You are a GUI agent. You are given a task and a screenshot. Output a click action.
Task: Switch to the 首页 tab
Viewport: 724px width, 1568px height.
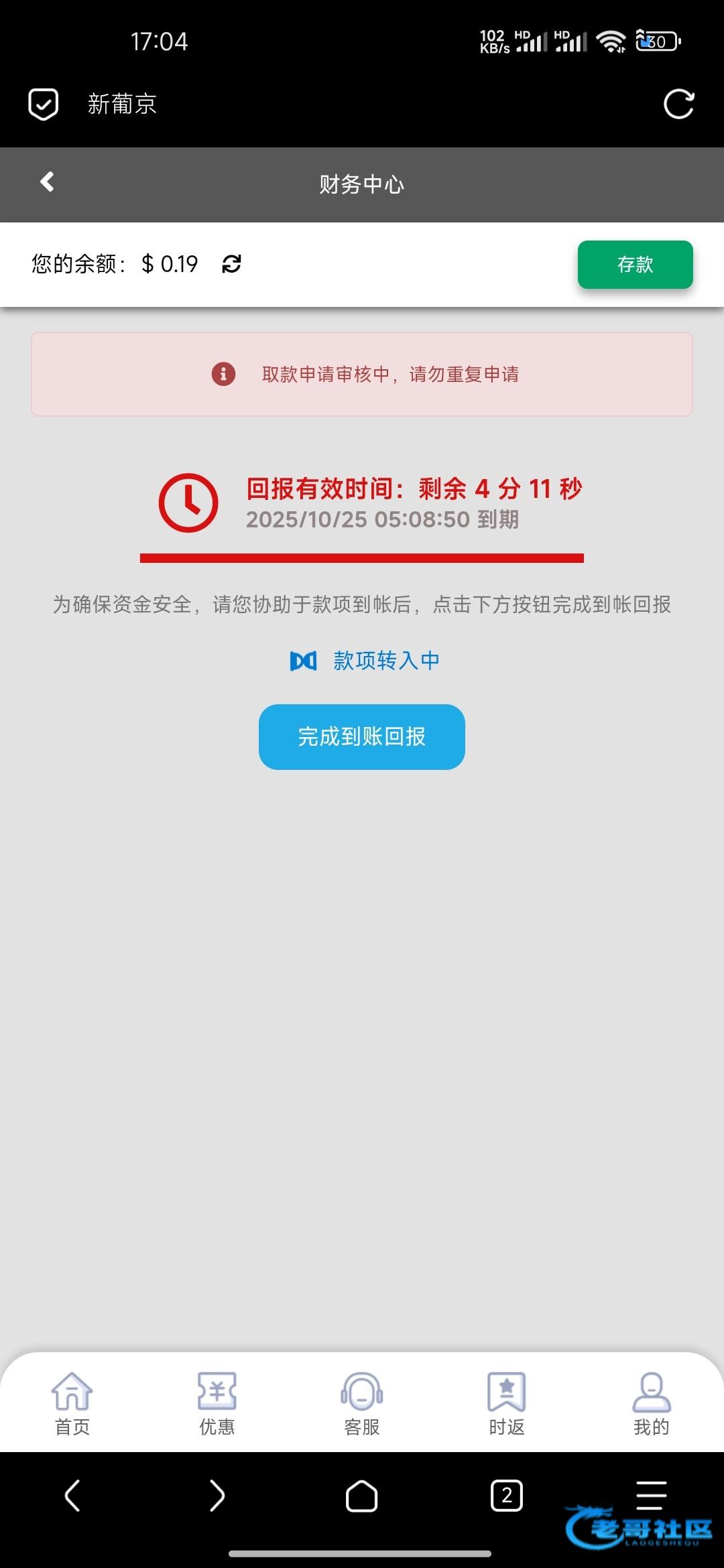click(72, 1403)
